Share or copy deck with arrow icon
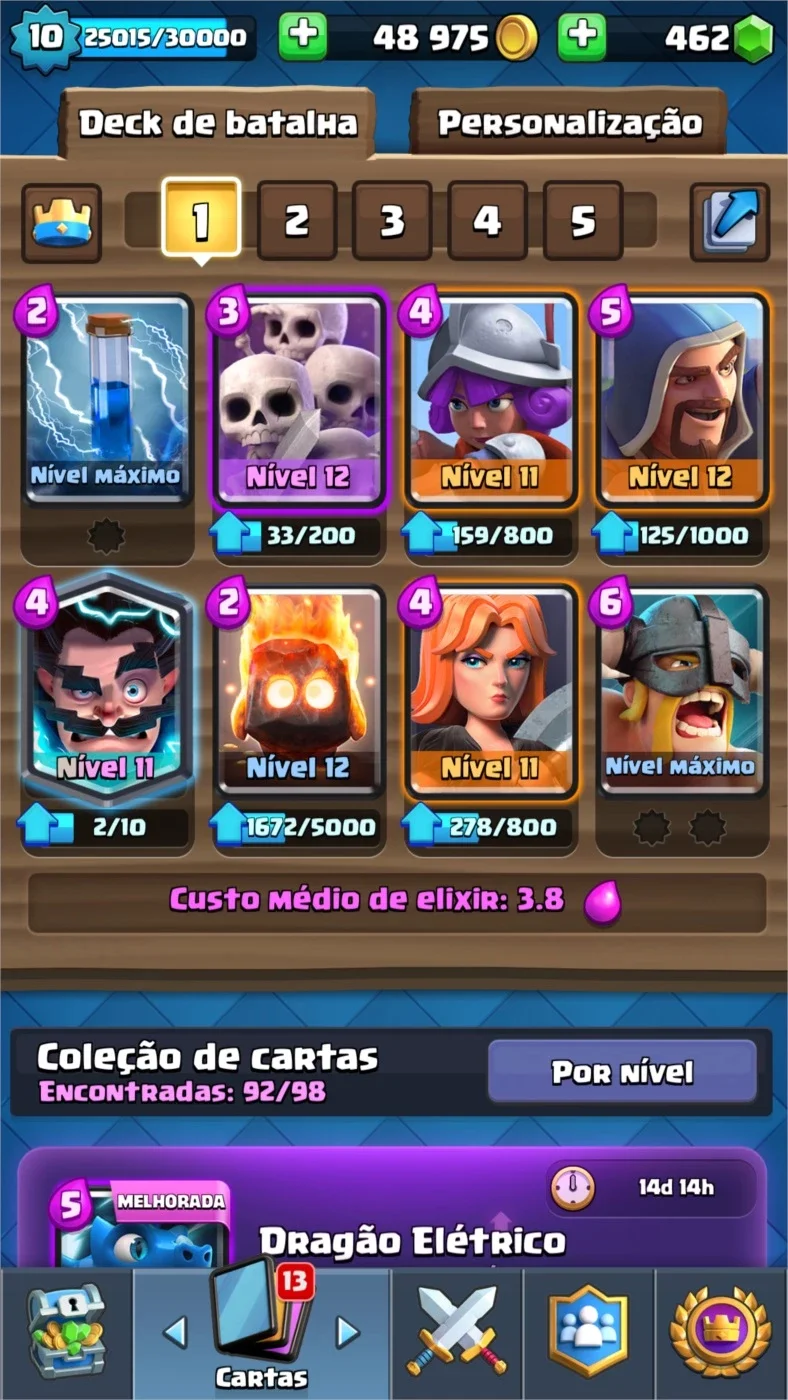Screen dimensions: 788x1400 (x=730, y=222)
